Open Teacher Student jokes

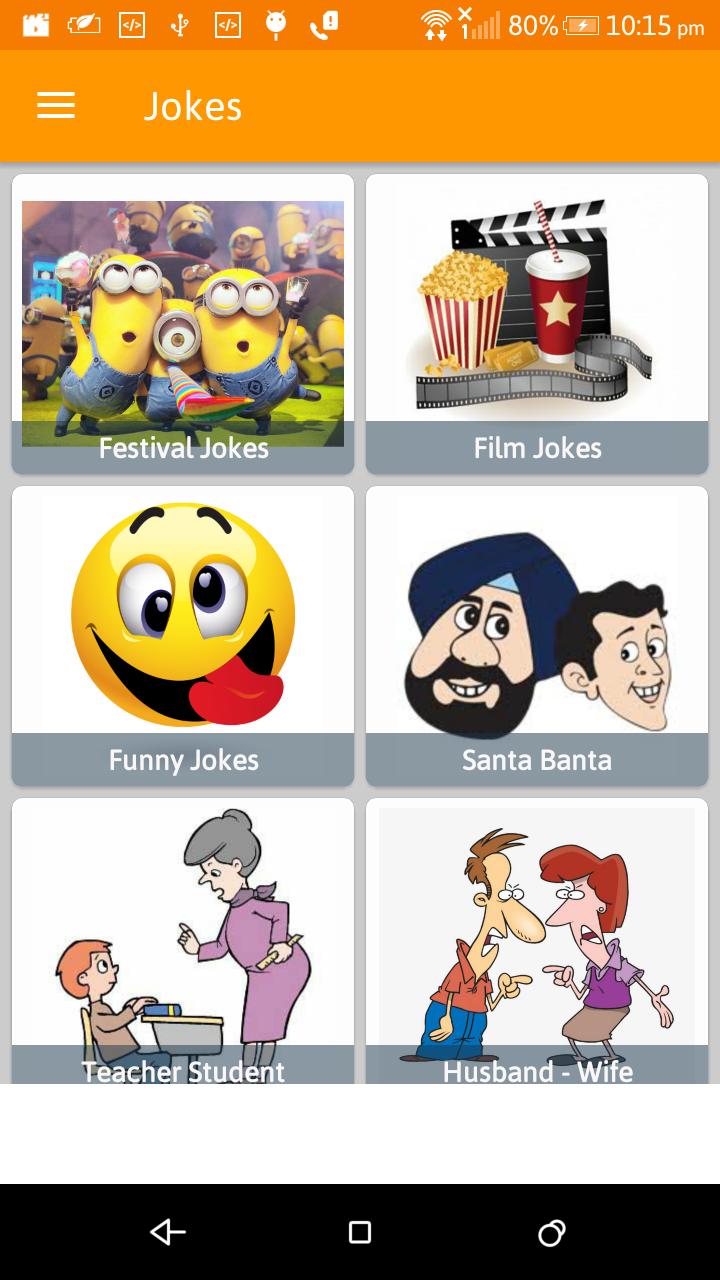point(183,940)
